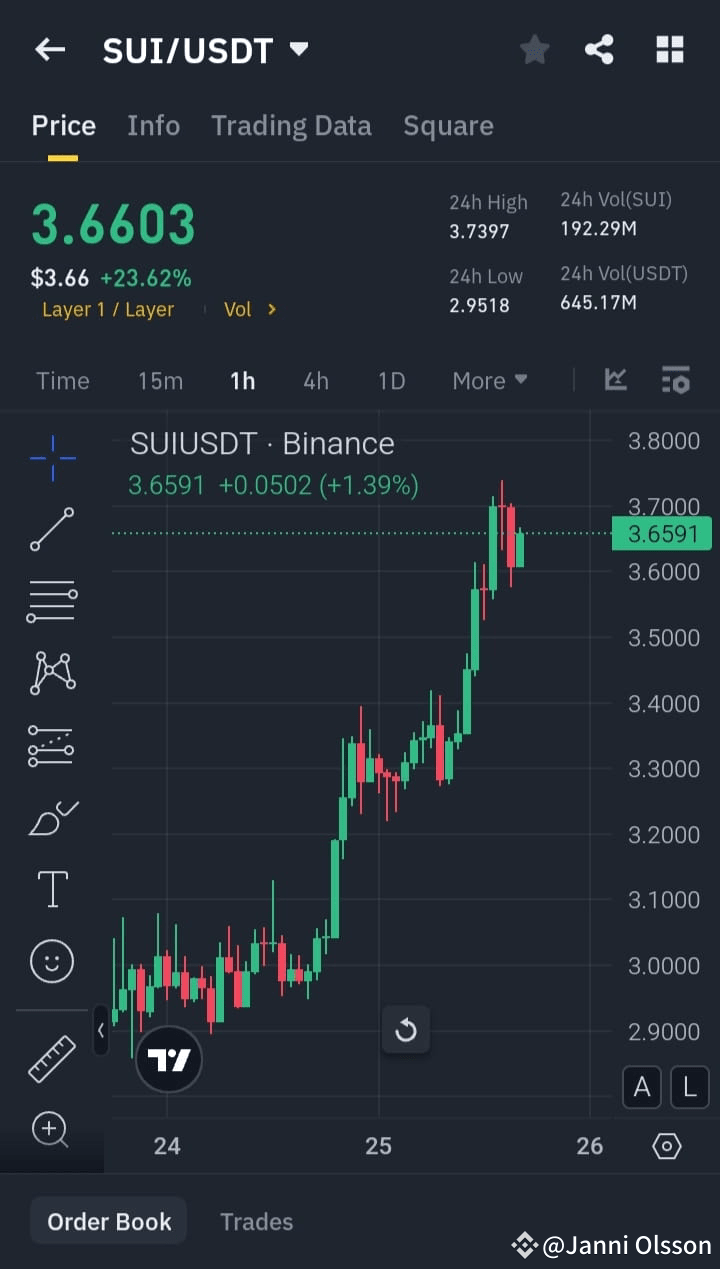
Task: Select the ruler measurement tool
Action: 51,1058
